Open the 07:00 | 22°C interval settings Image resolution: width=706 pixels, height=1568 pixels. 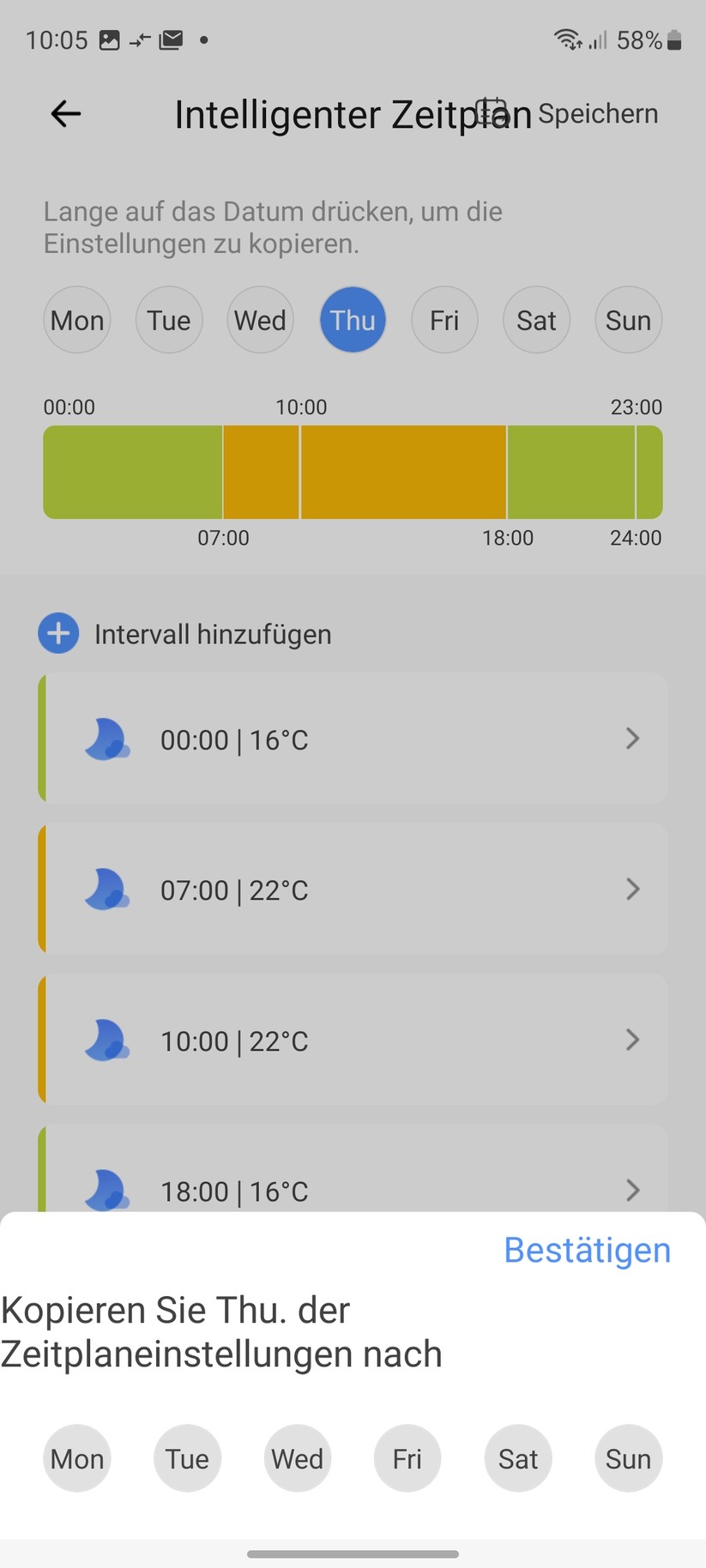[x=632, y=890]
